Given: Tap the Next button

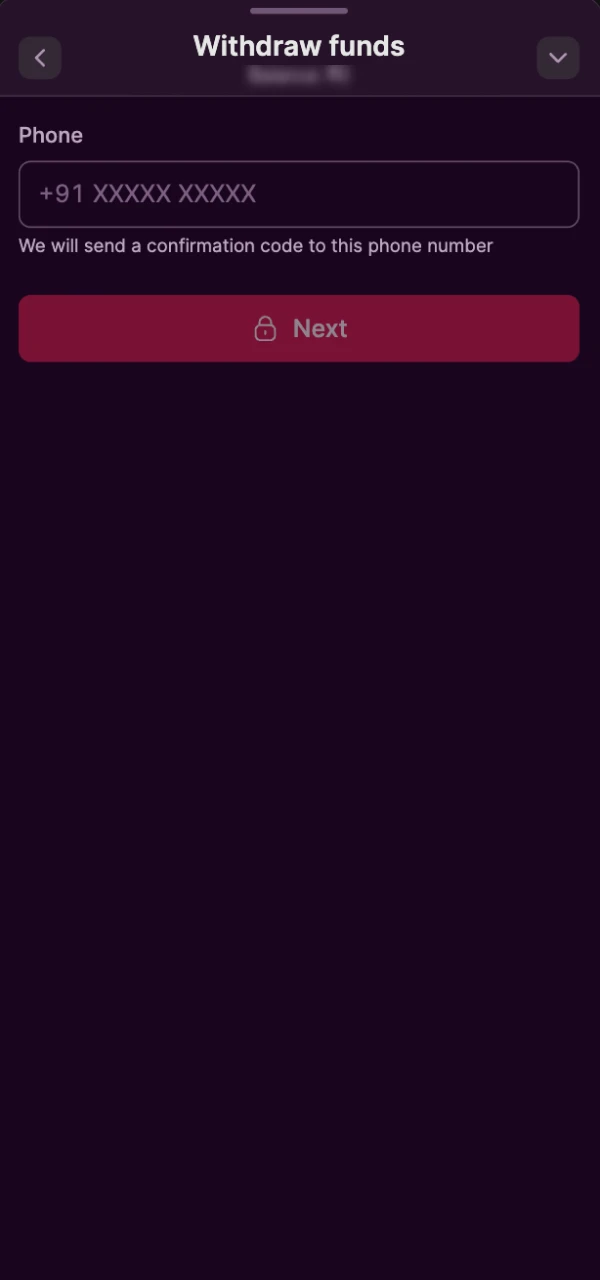Looking at the screenshot, I should [x=298, y=328].
